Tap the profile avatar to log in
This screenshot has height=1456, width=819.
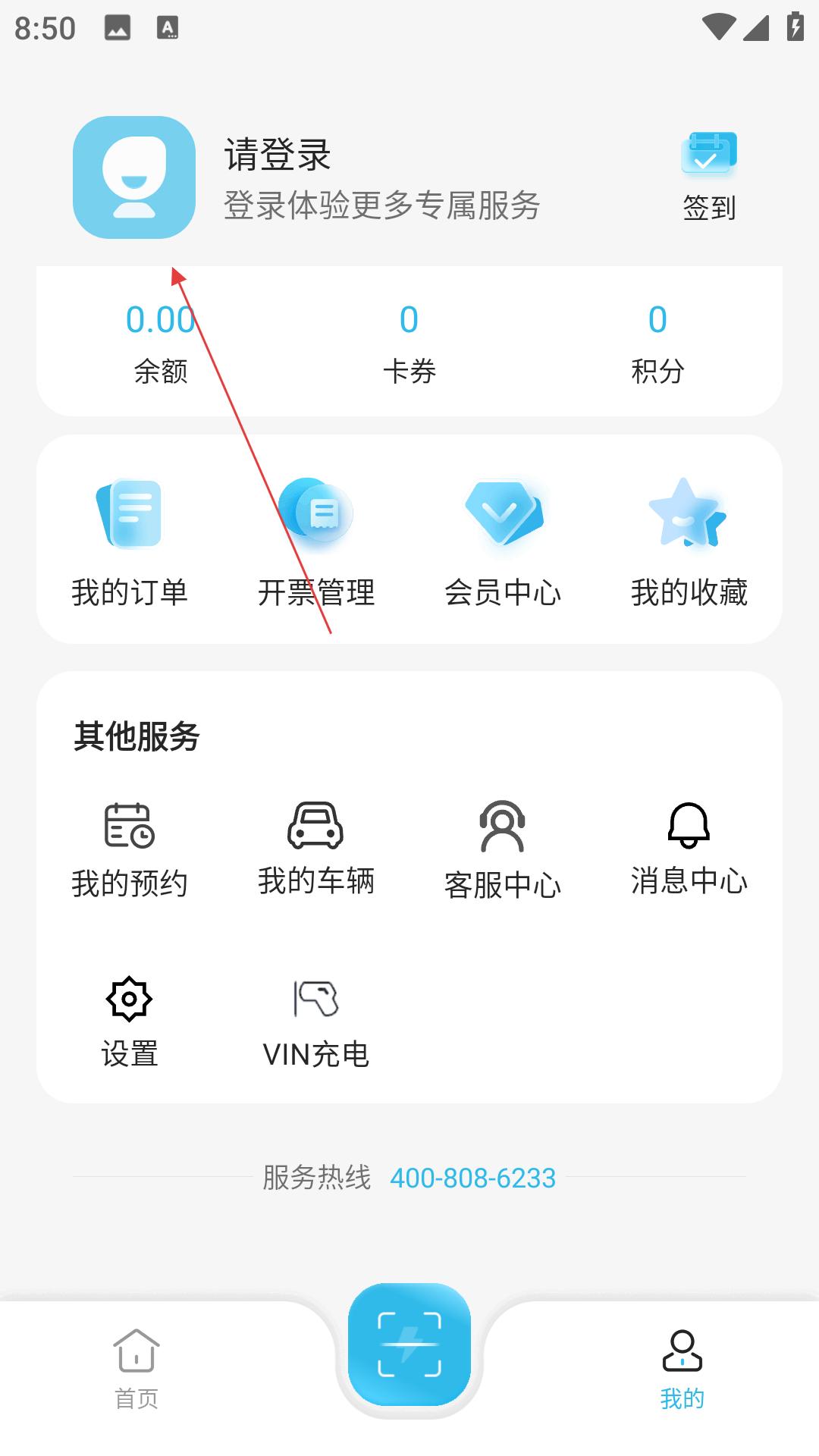[134, 177]
